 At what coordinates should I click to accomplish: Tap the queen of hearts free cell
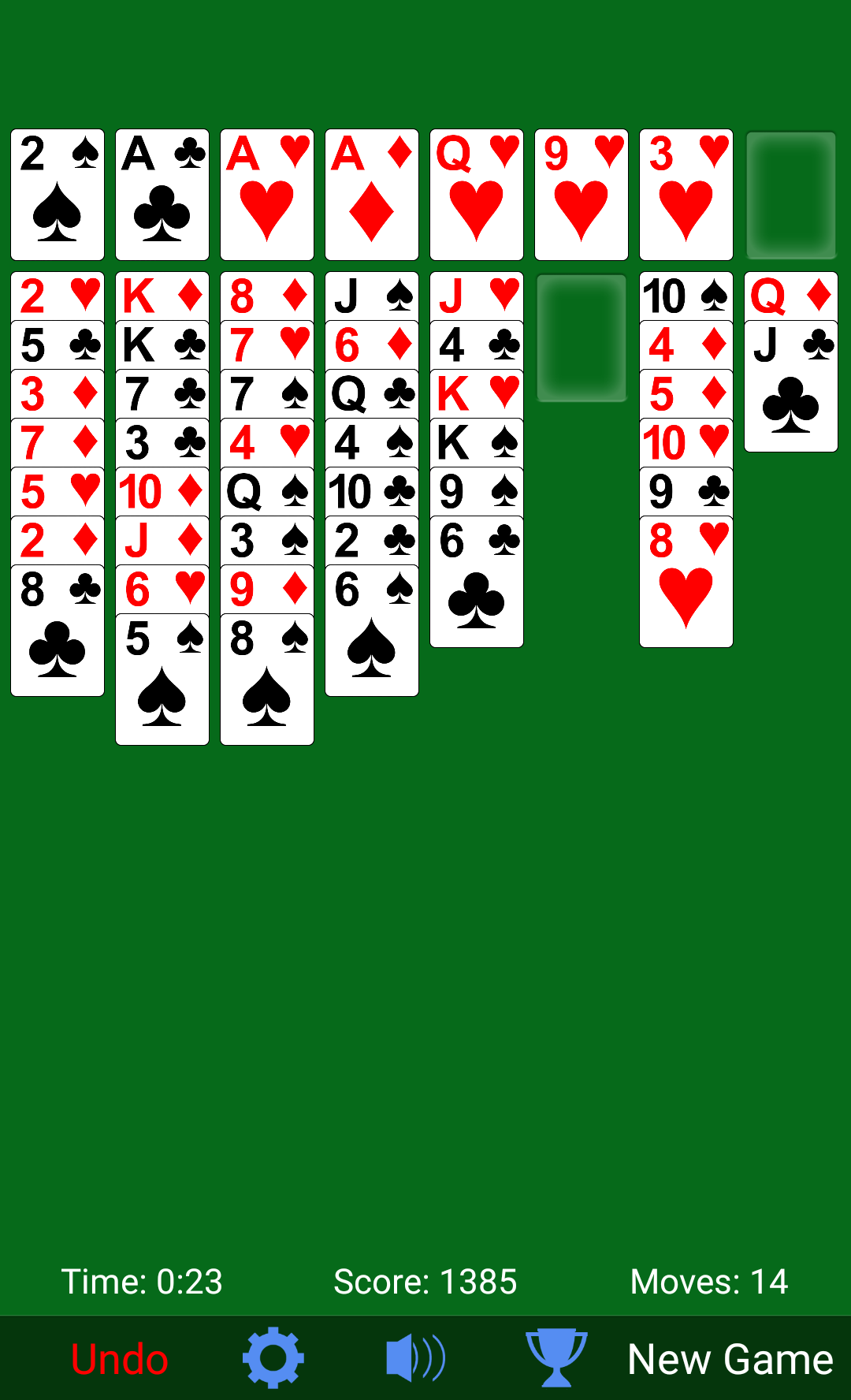477,195
